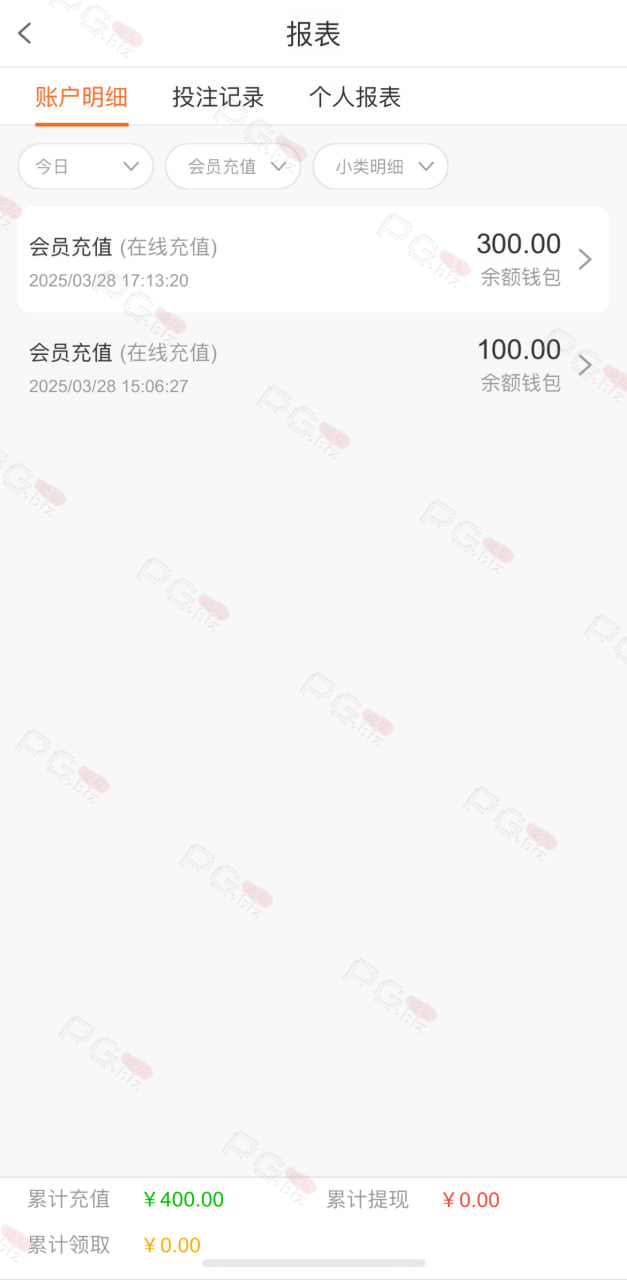627x1280 pixels.
Task: Go back using the top-left arrow
Action: (x=25, y=33)
